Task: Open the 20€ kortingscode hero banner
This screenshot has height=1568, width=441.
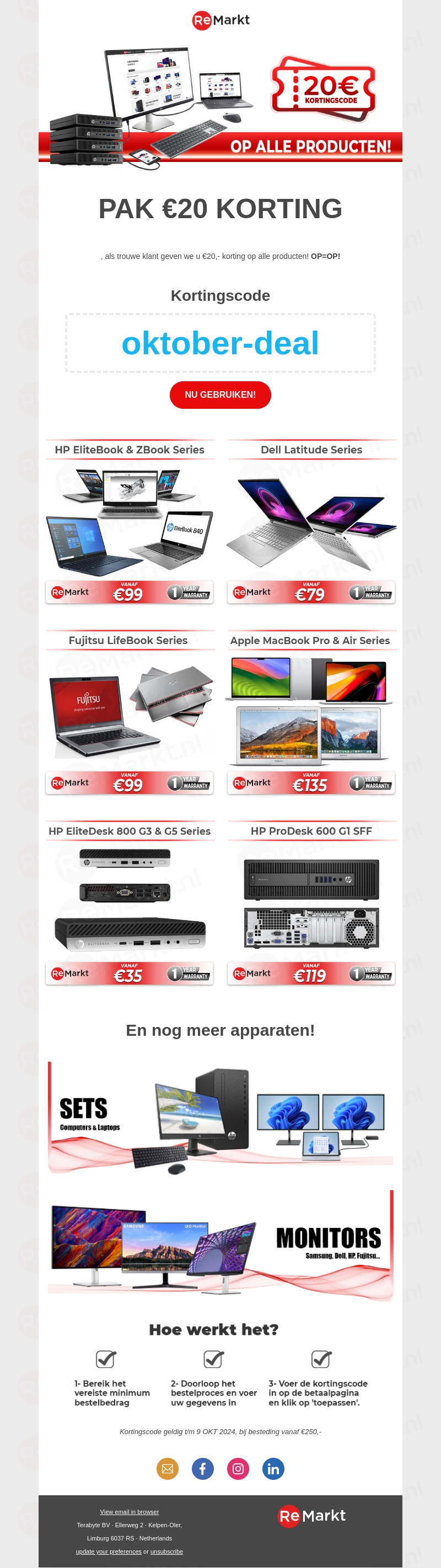Action: (x=220, y=104)
